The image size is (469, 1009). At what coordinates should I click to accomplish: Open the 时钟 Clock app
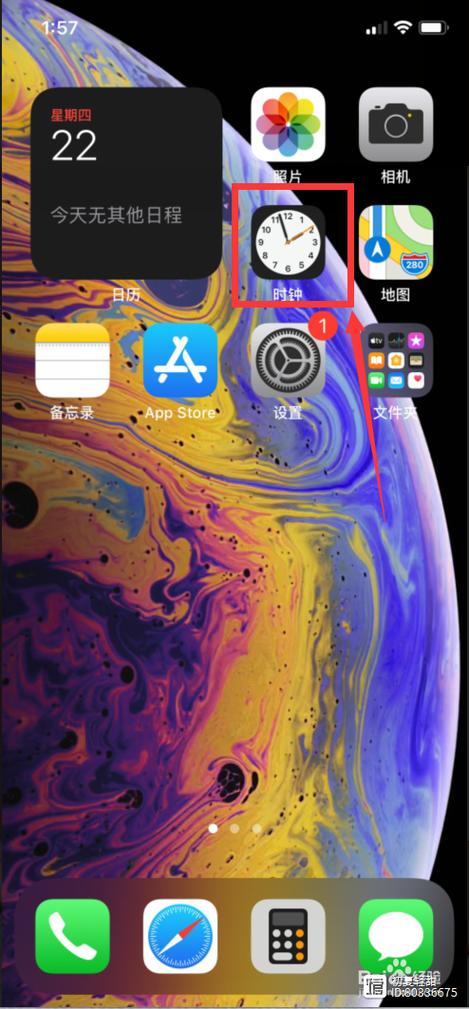288,242
